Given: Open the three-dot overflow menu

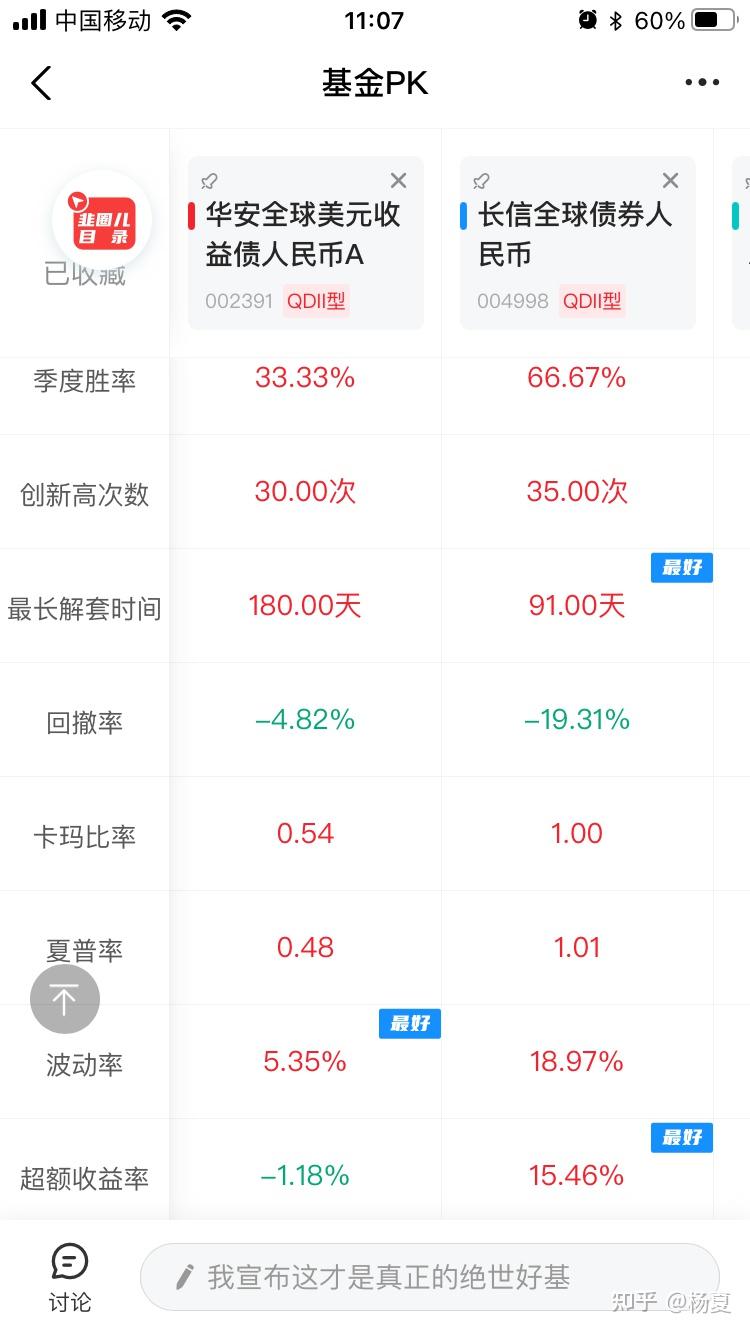Looking at the screenshot, I should tap(702, 83).
